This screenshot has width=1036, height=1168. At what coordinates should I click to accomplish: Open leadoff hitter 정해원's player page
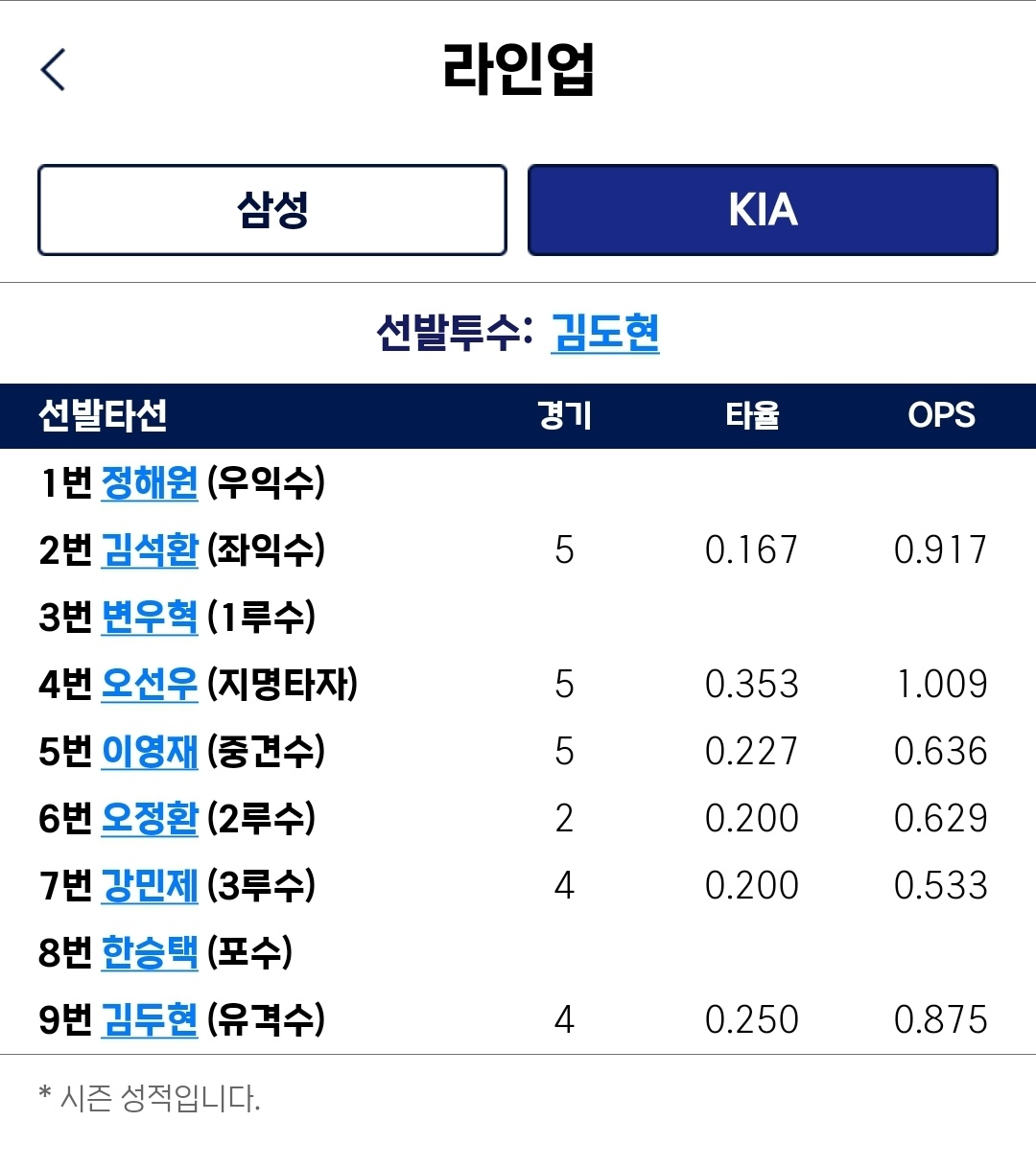[x=150, y=482]
